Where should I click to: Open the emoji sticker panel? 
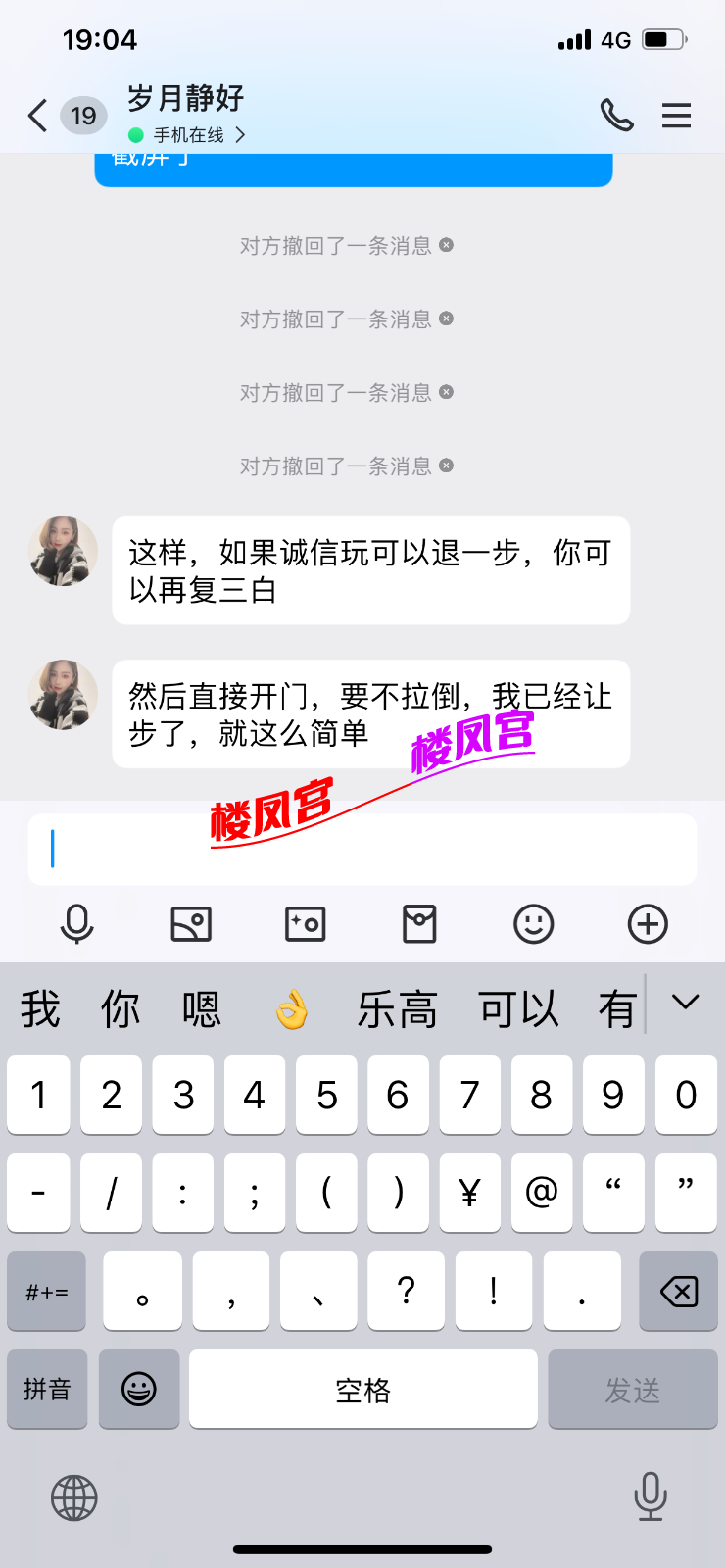(x=534, y=923)
